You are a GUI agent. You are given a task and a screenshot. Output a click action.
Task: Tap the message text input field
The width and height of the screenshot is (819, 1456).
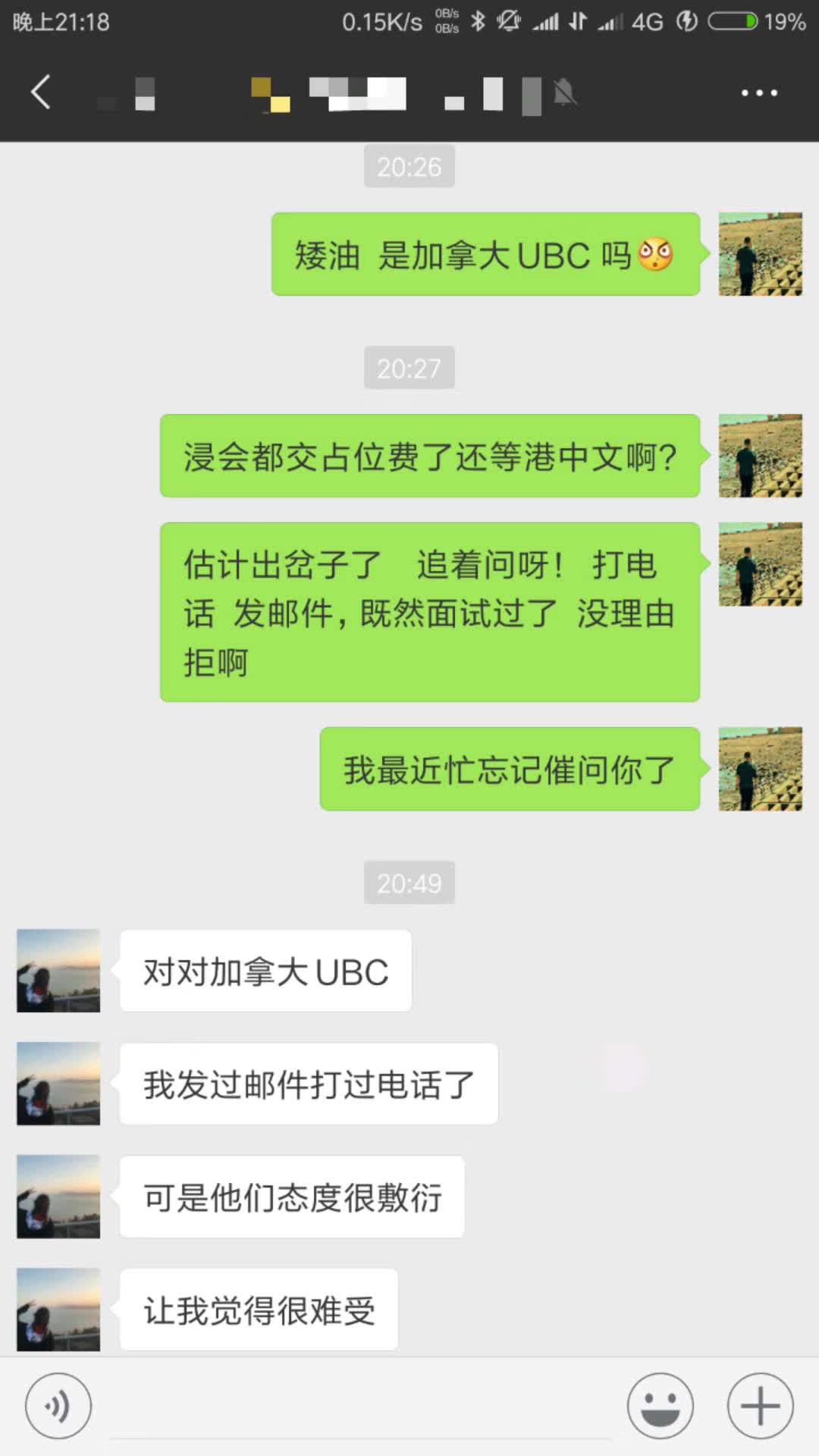pos(360,1407)
